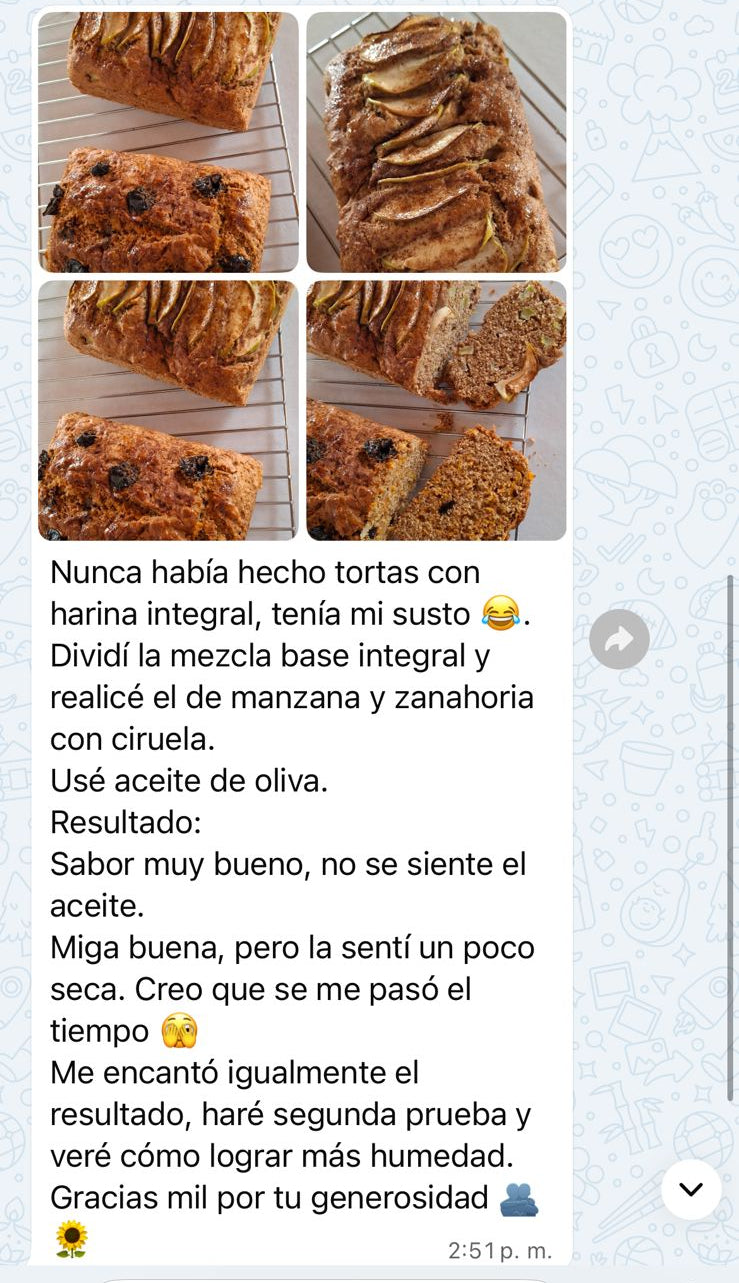This screenshot has width=739, height=1283.
Task: View the first photo of both loaves
Action: 168,142
